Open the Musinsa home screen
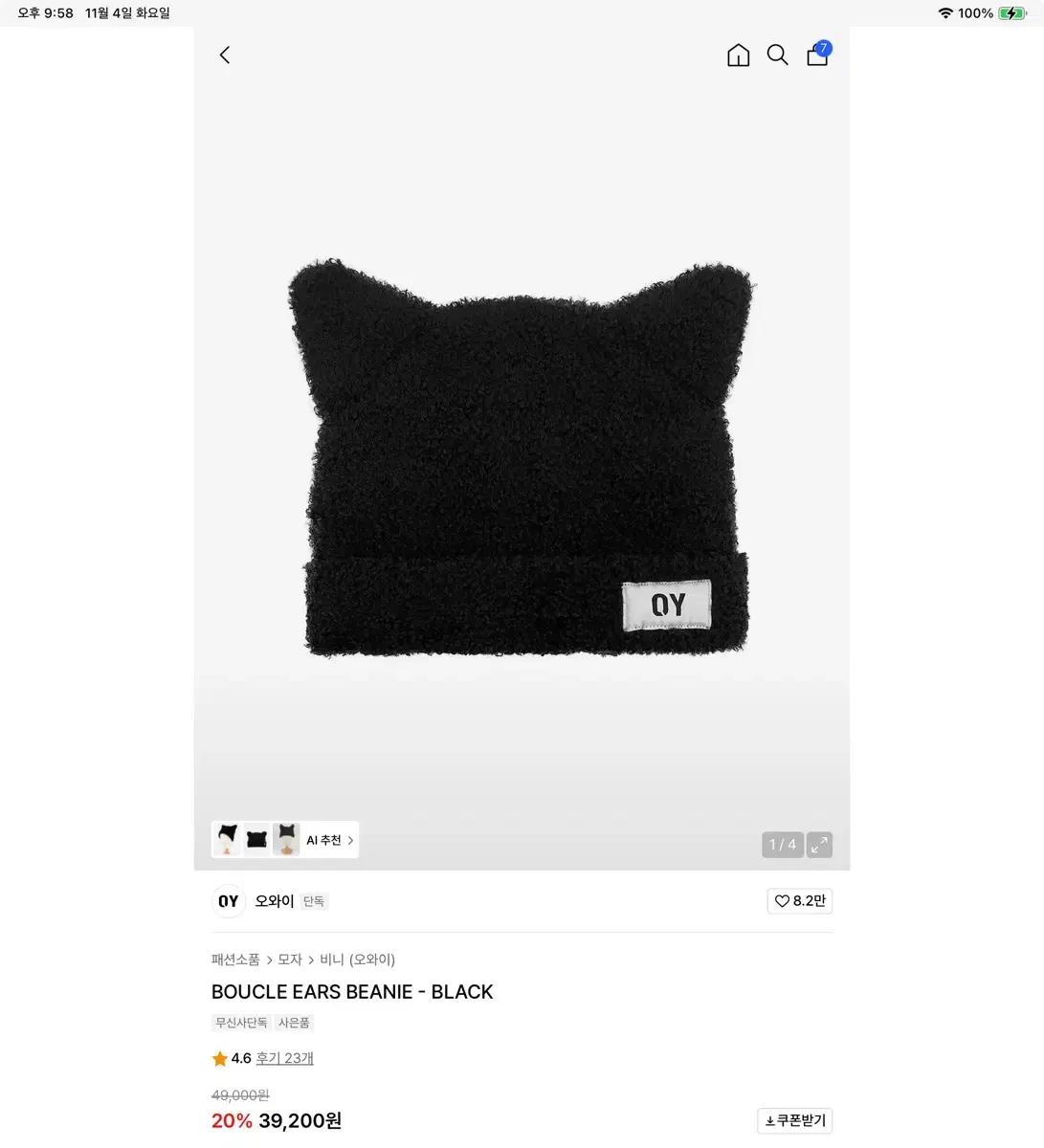Screen dimensions: 1044x1148 [x=738, y=55]
